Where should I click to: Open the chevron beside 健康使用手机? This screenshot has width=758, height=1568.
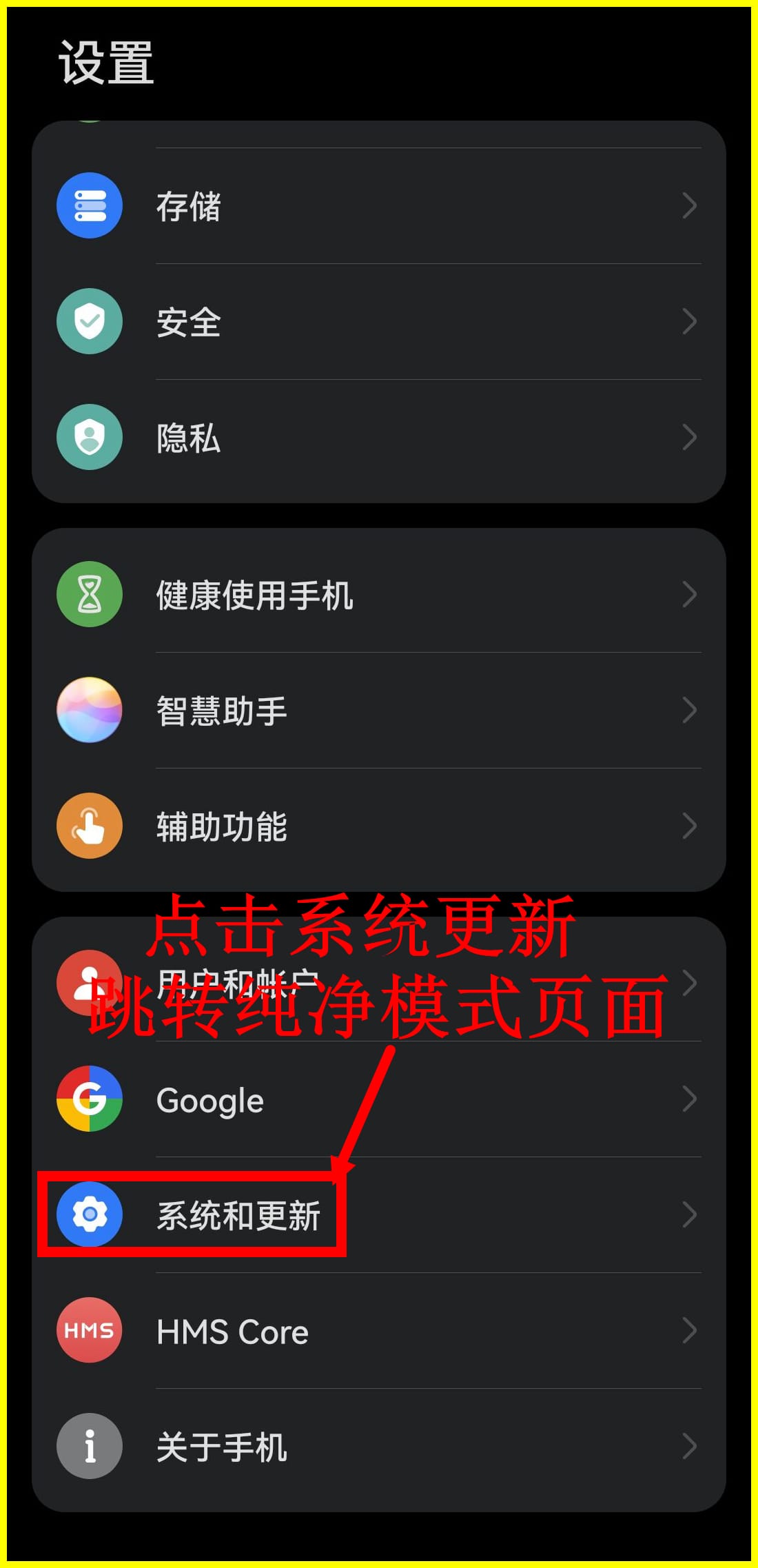point(690,595)
